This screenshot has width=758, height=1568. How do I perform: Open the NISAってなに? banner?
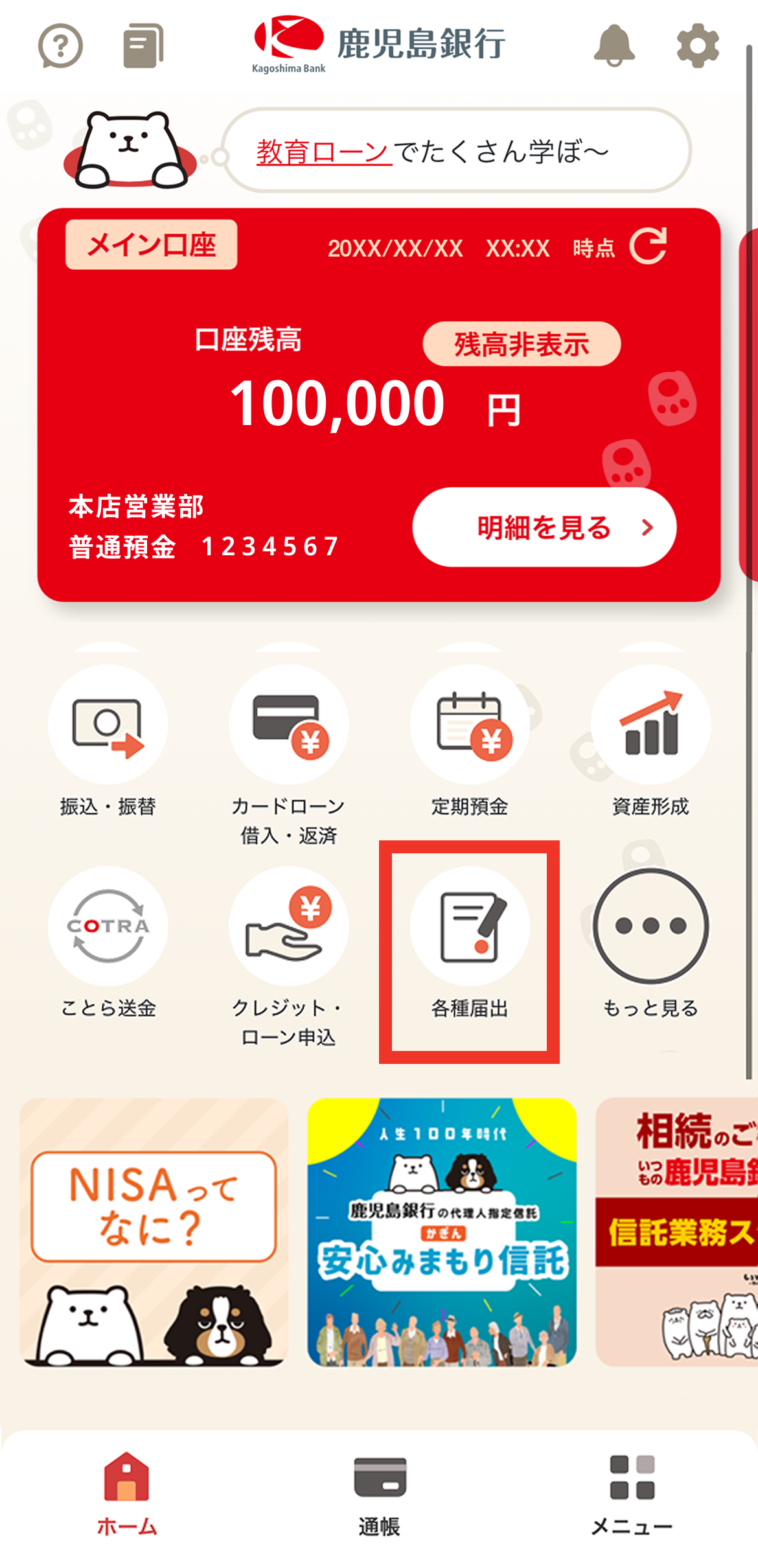(x=154, y=1232)
